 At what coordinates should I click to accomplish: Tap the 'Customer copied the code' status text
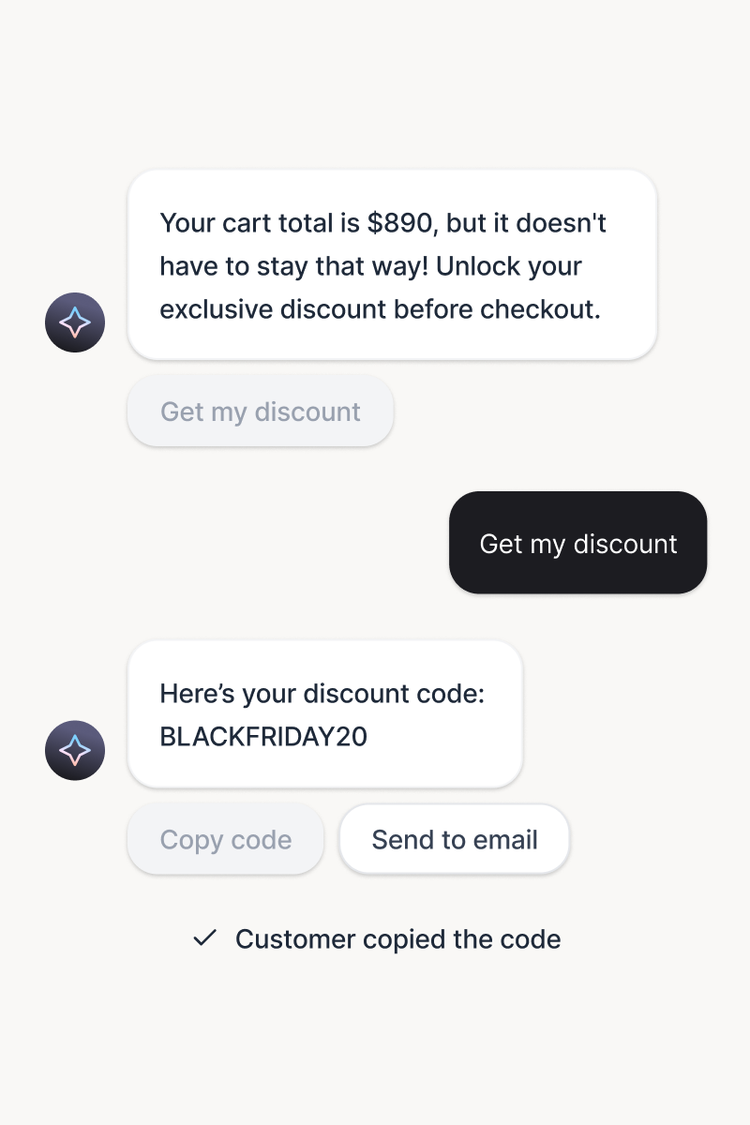397,938
